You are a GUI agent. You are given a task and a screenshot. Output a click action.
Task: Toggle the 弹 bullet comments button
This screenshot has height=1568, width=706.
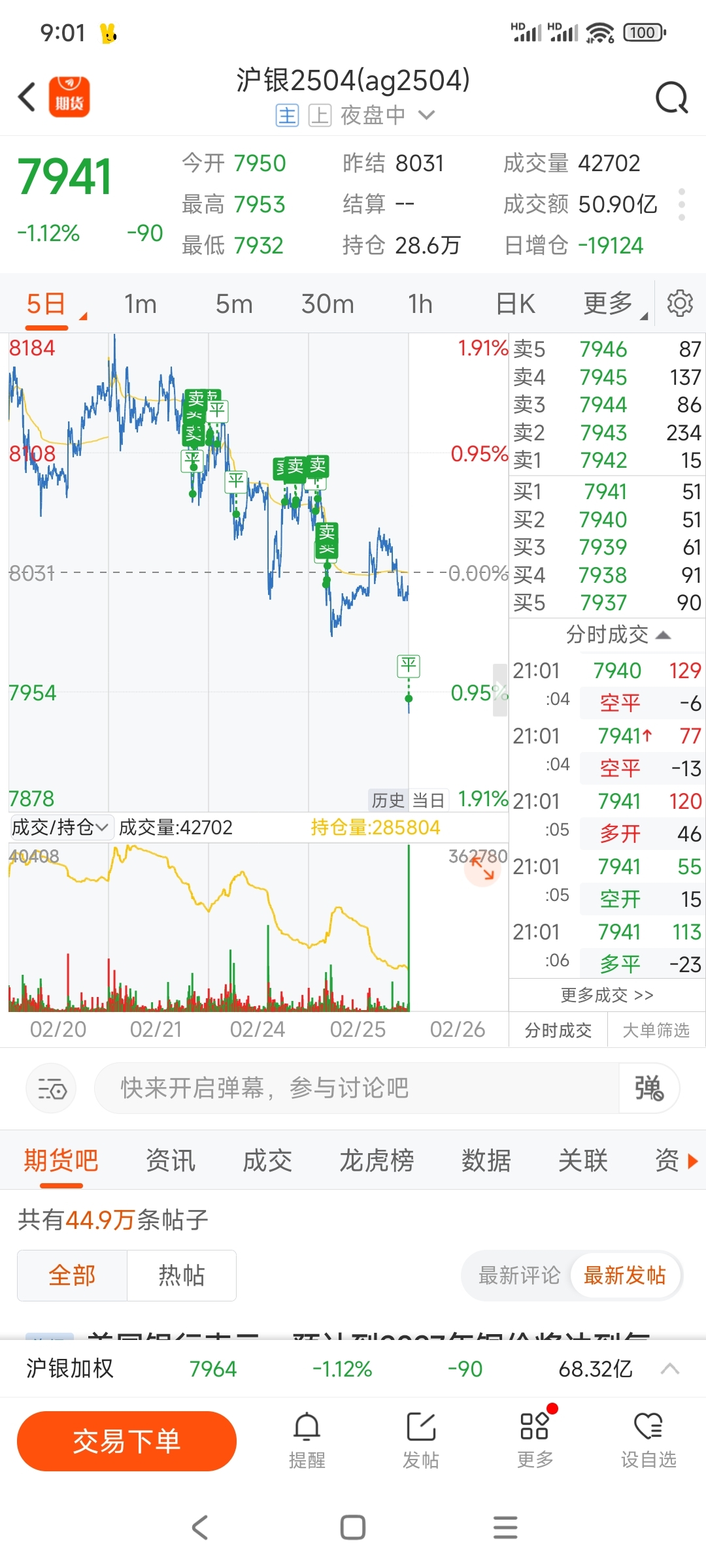(648, 1088)
